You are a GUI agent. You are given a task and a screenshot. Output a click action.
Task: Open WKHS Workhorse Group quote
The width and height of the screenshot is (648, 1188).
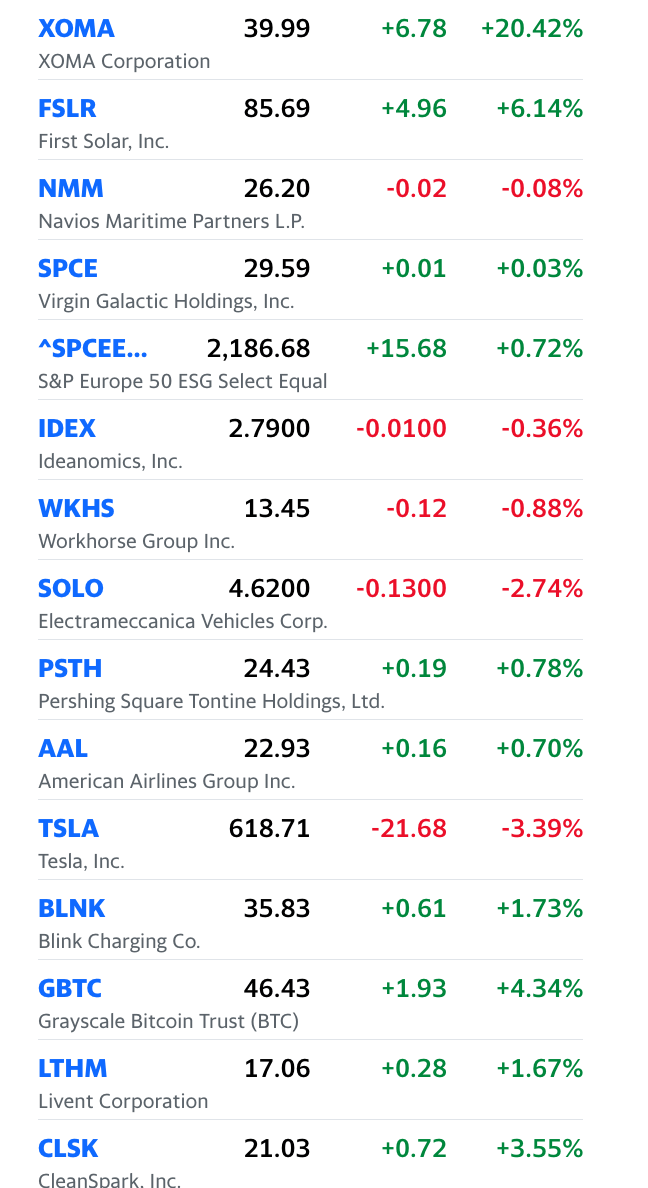click(x=76, y=509)
